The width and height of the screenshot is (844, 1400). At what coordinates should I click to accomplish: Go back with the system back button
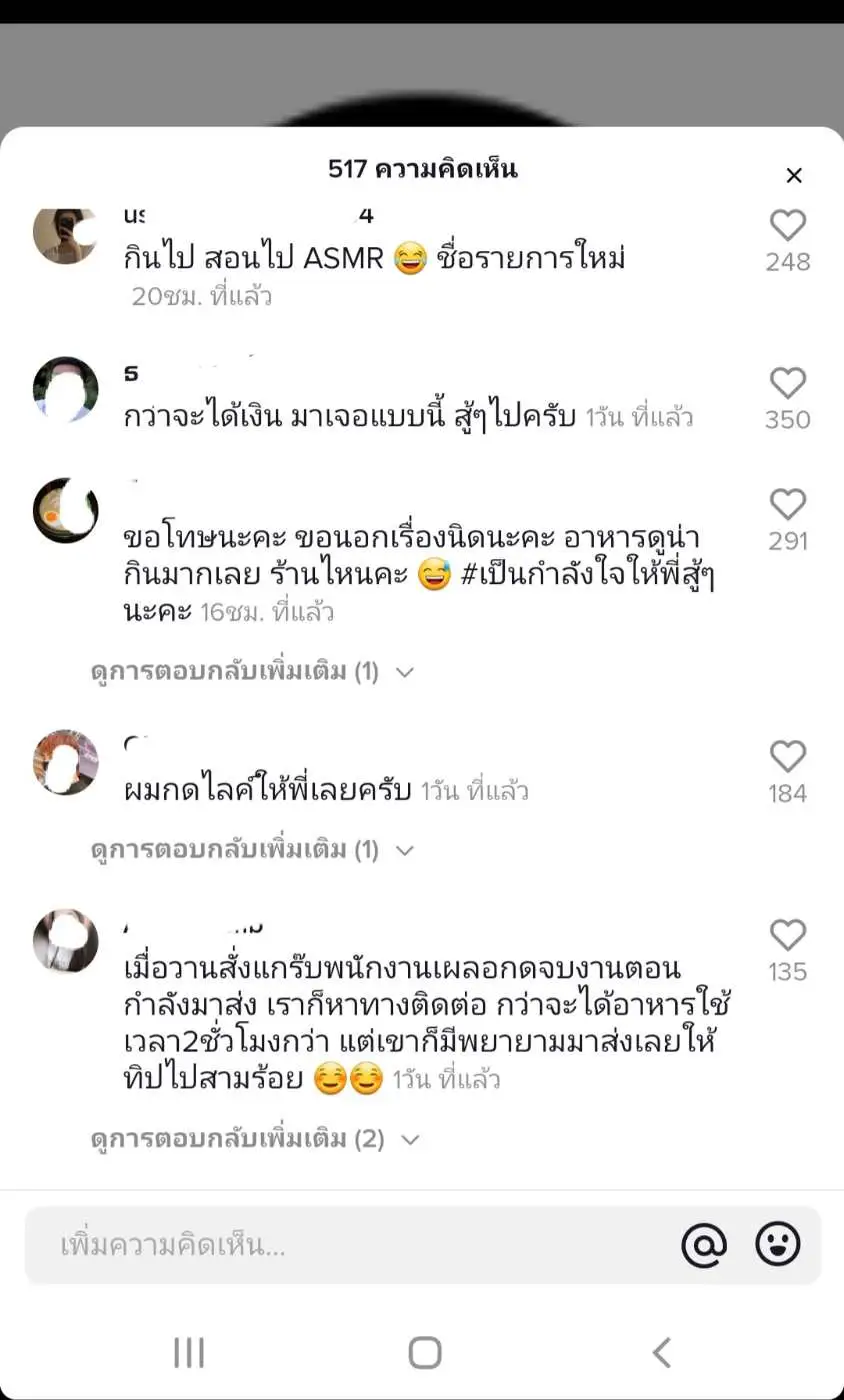click(661, 1352)
